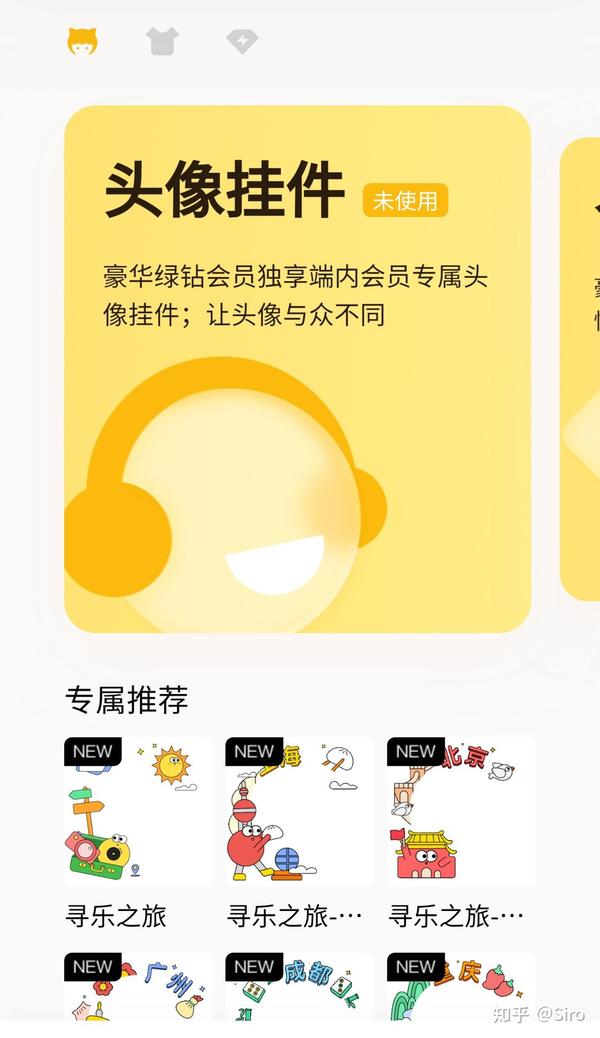This screenshot has width=600, height=1038.
Task: Select the 广州 pendant
Action: click(138, 987)
